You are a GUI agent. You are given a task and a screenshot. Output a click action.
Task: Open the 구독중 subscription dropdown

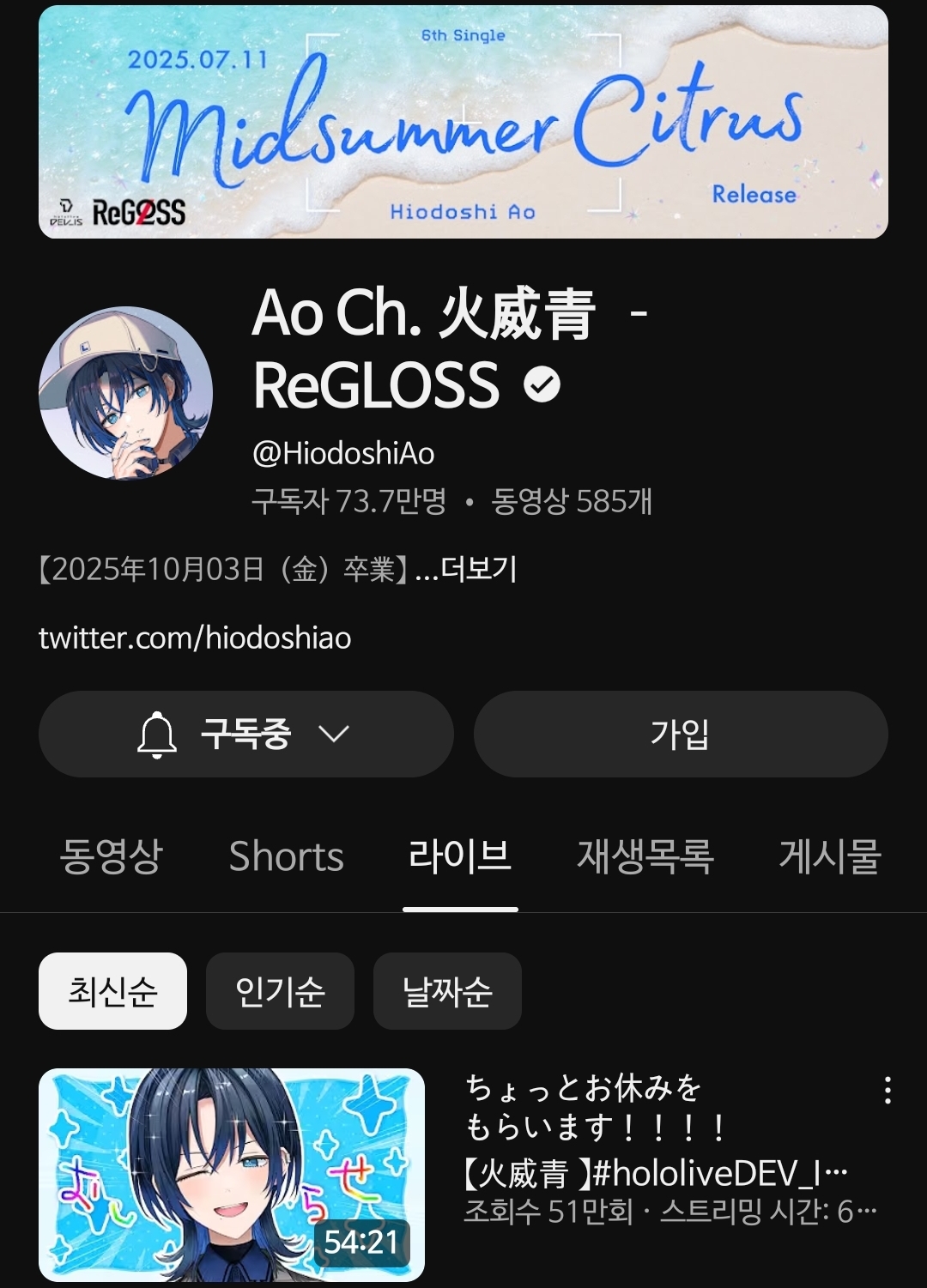pyautogui.click(x=245, y=735)
